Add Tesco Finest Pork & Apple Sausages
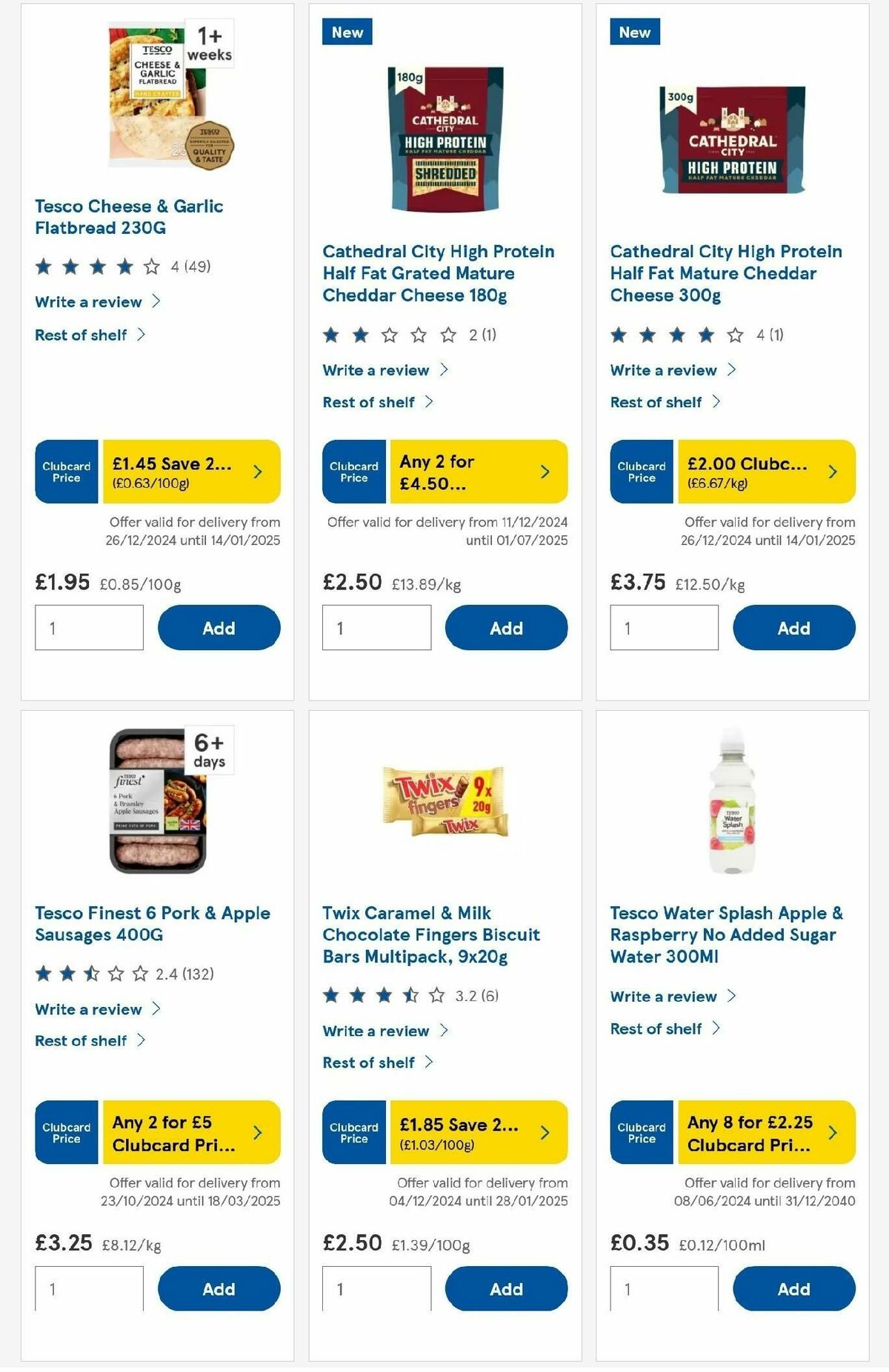The image size is (889, 1372). [x=219, y=1289]
